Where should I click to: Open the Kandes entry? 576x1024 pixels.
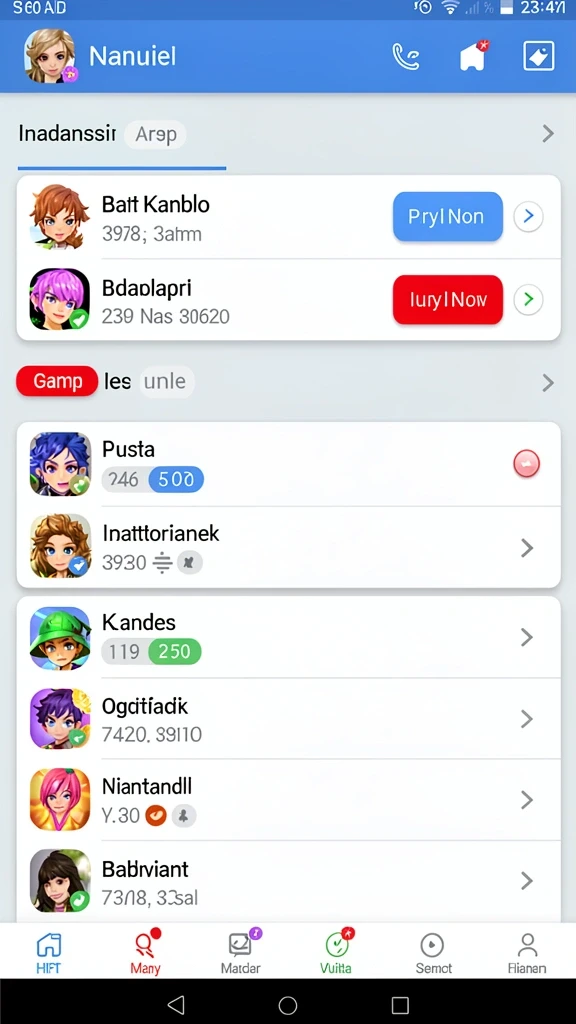pyautogui.click(x=288, y=637)
